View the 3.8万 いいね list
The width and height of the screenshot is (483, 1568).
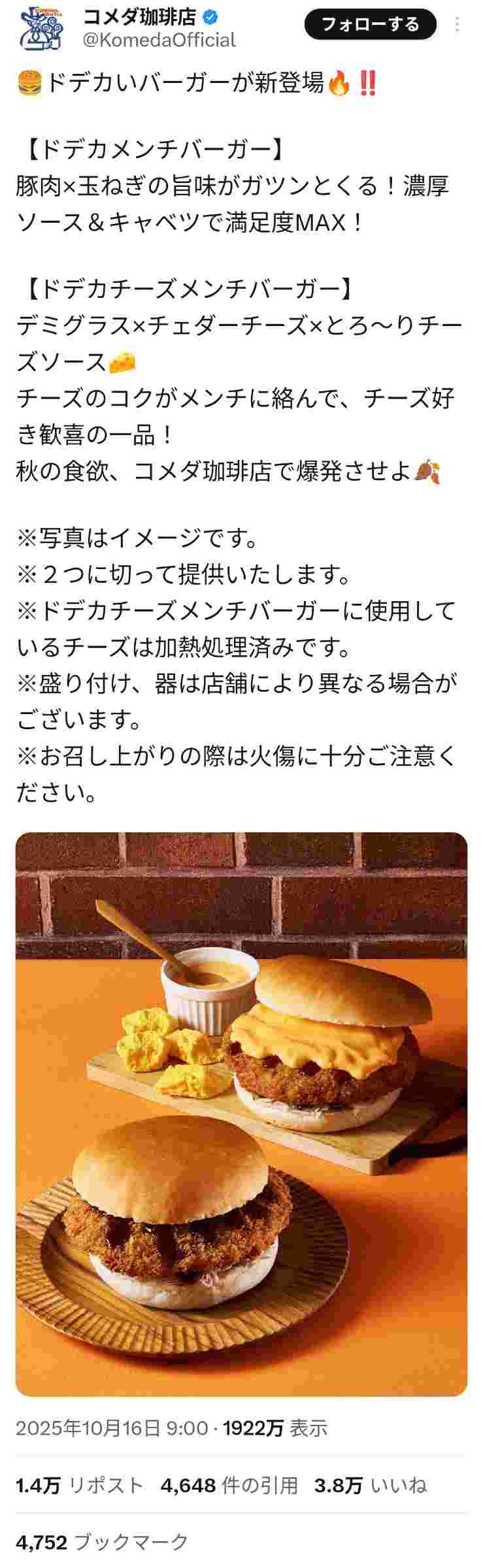[371, 1485]
